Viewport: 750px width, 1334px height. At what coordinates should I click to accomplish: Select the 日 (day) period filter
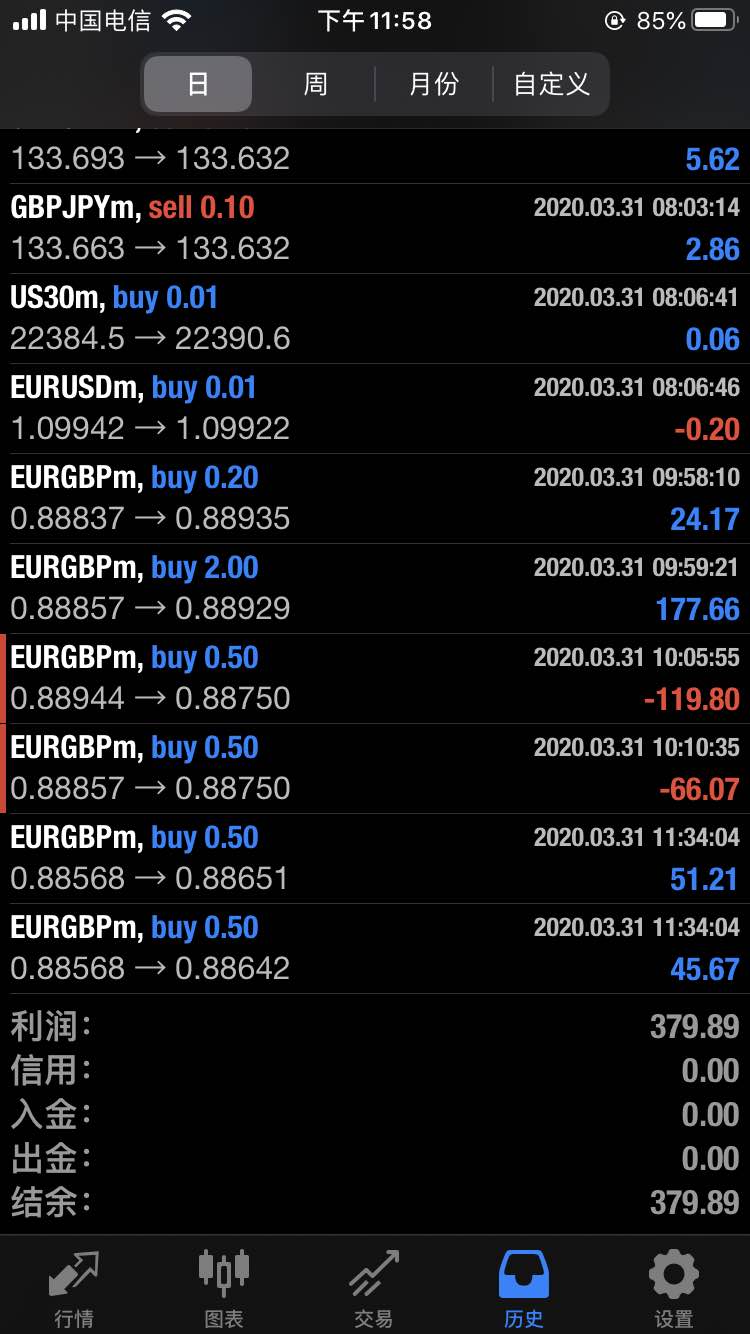[198, 84]
